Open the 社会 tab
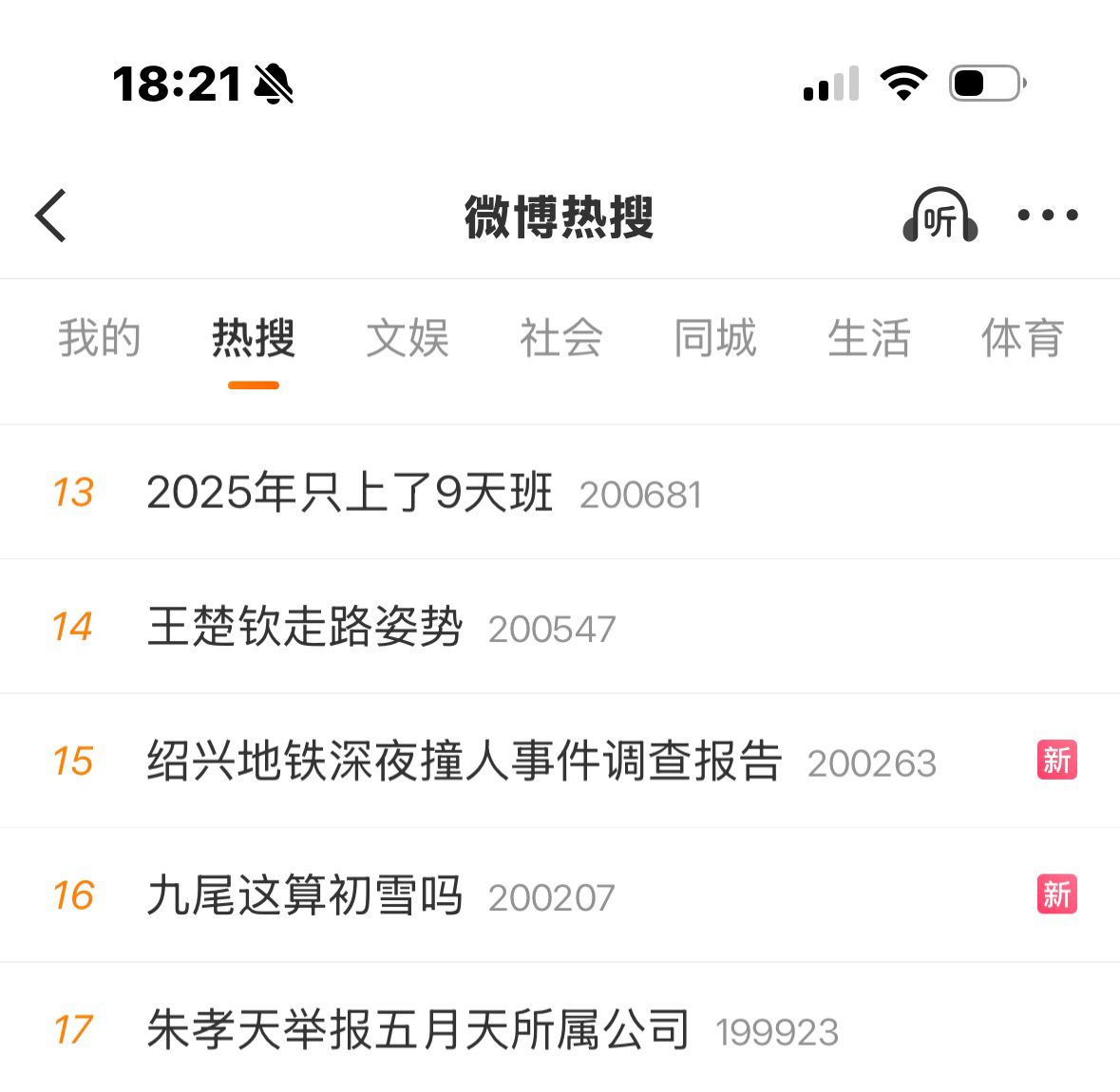1120x1092 pixels. (x=560, y=338)
